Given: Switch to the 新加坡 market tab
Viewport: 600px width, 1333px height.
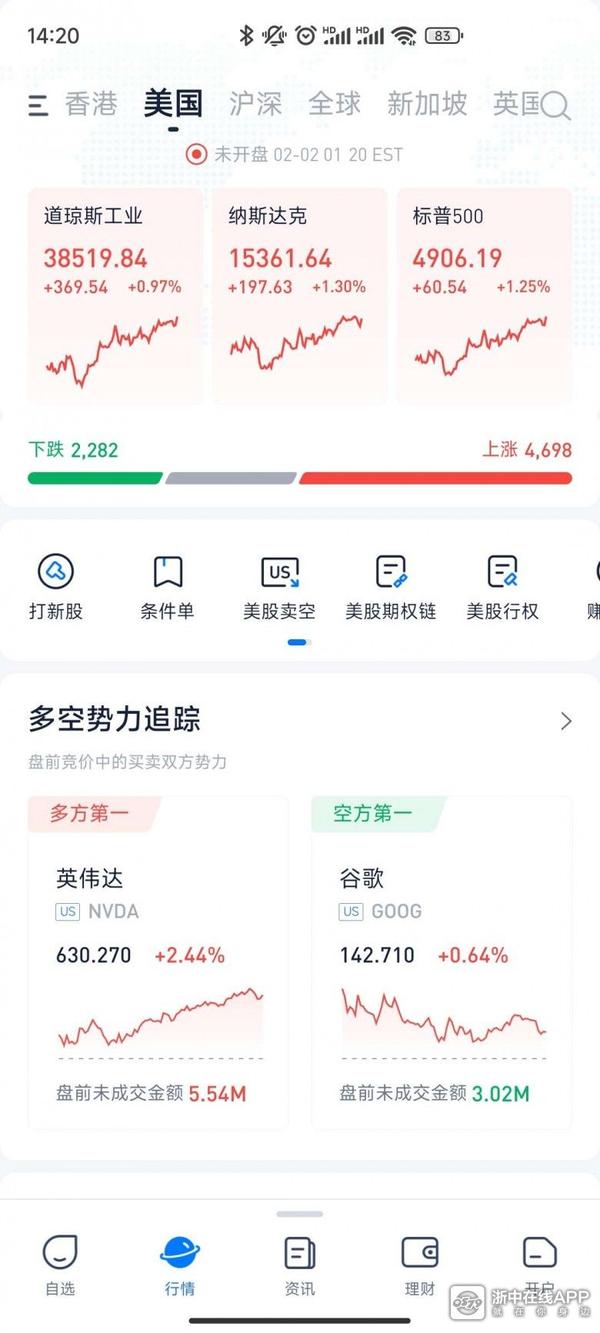Looking at the screenshot, I should (x=427, y=104).
